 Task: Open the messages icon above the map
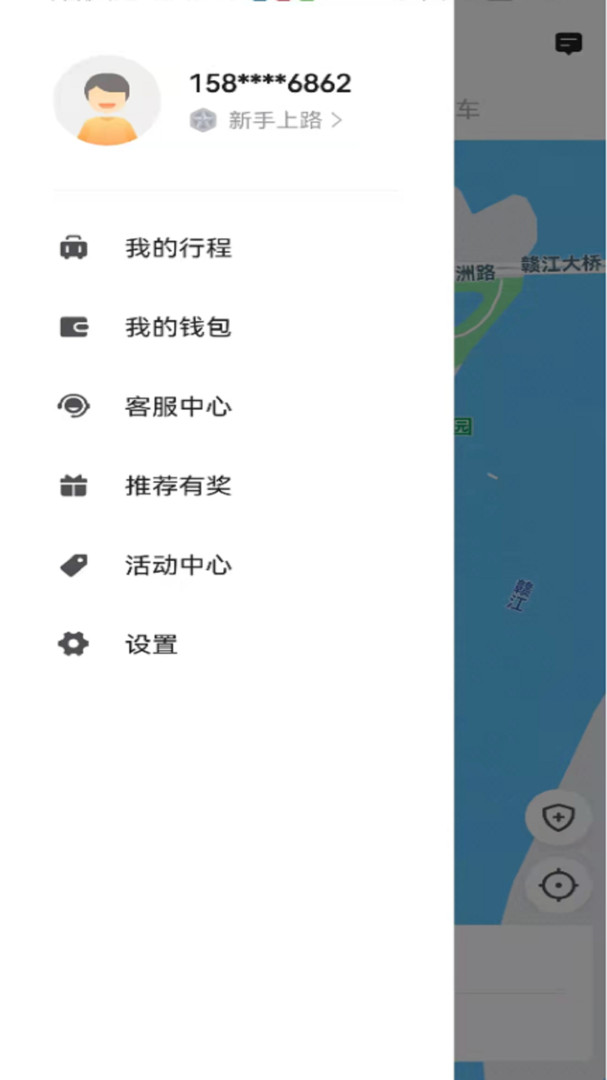(568, 43)
